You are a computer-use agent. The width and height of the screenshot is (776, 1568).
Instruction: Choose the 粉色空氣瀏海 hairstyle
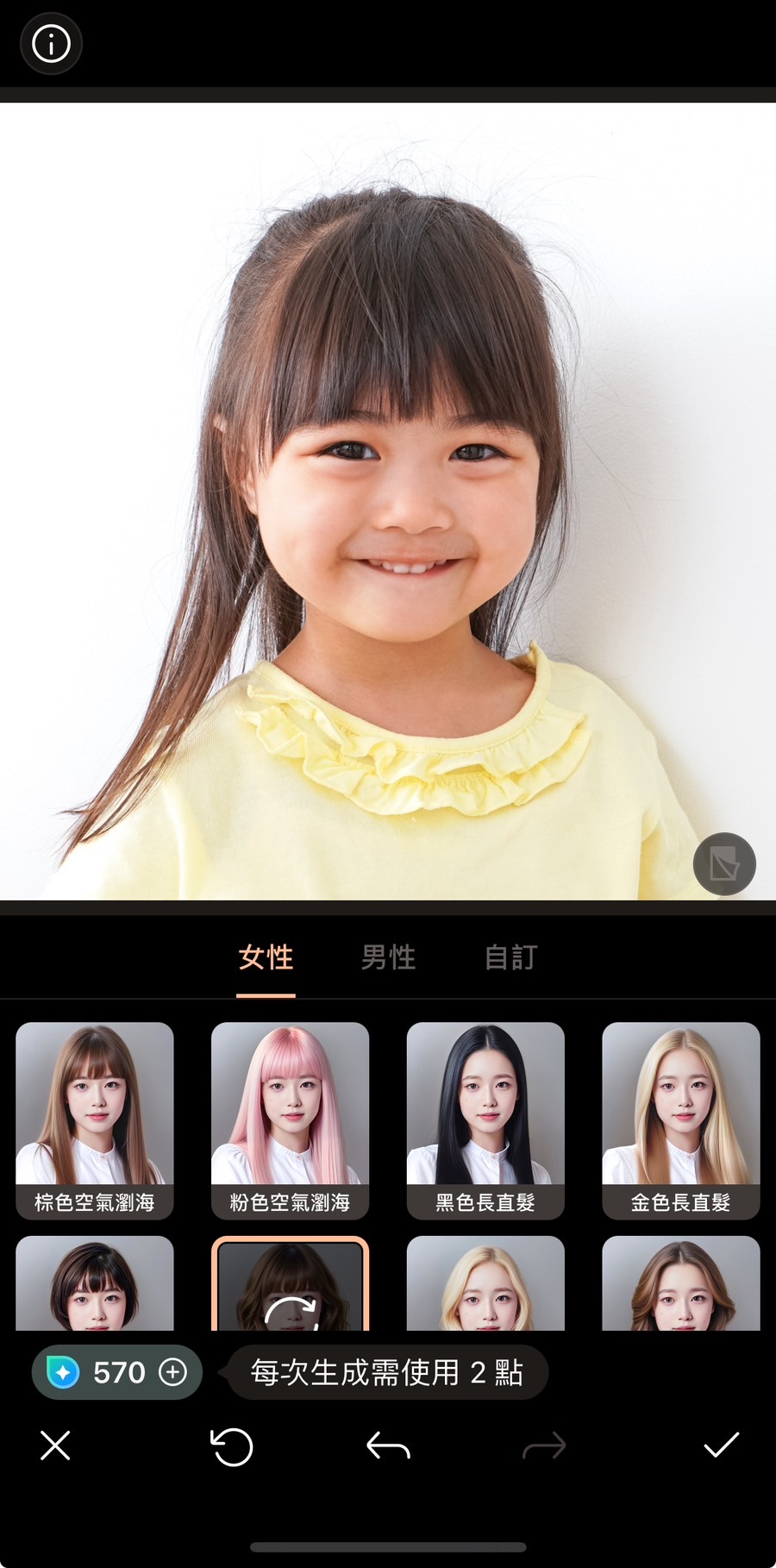[x=290, y=1120]
